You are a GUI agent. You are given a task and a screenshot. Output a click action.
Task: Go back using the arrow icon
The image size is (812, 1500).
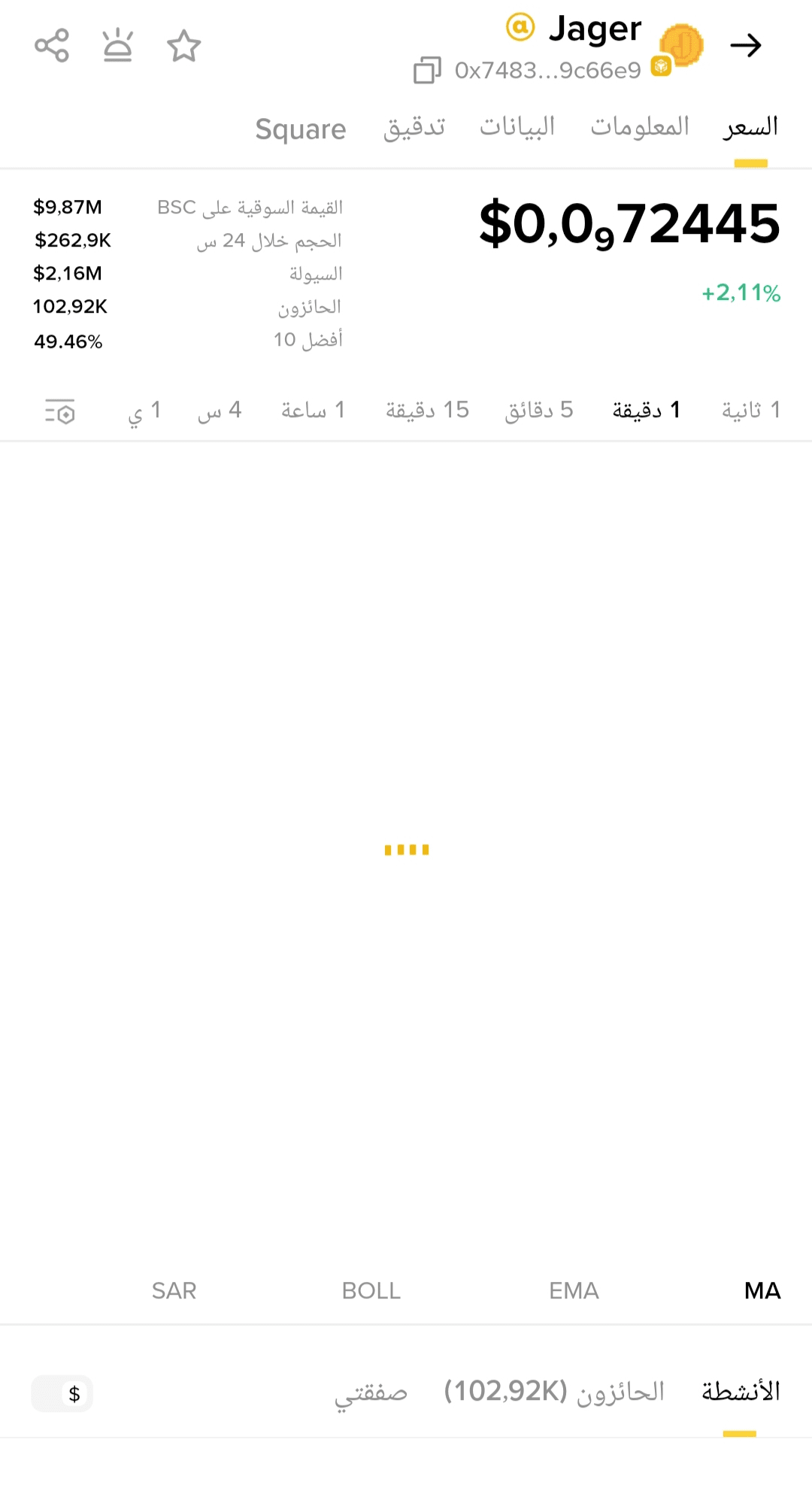[x=746, y=46]
